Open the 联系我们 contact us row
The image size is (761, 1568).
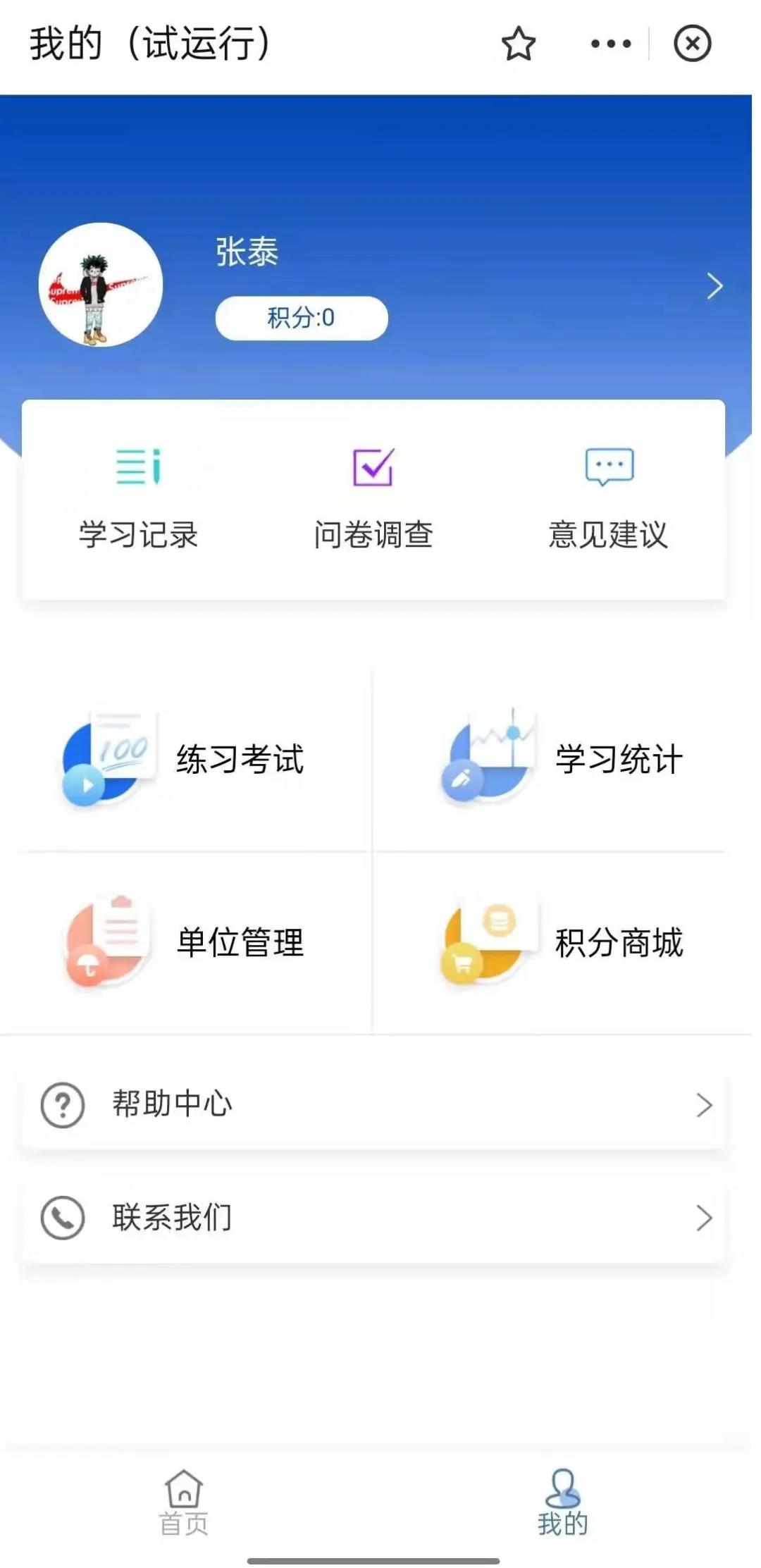[373, 1217]
